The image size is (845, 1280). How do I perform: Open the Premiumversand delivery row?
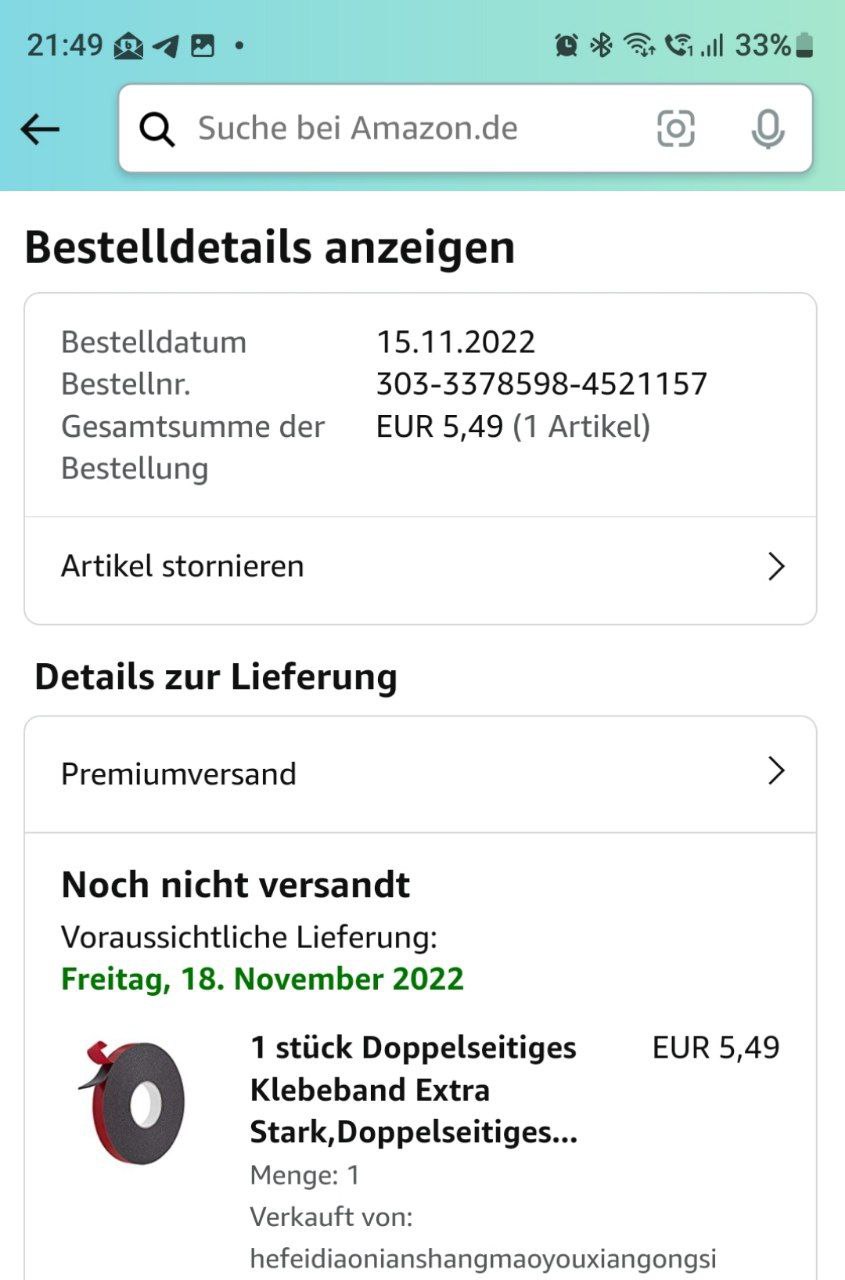(420, 774)
